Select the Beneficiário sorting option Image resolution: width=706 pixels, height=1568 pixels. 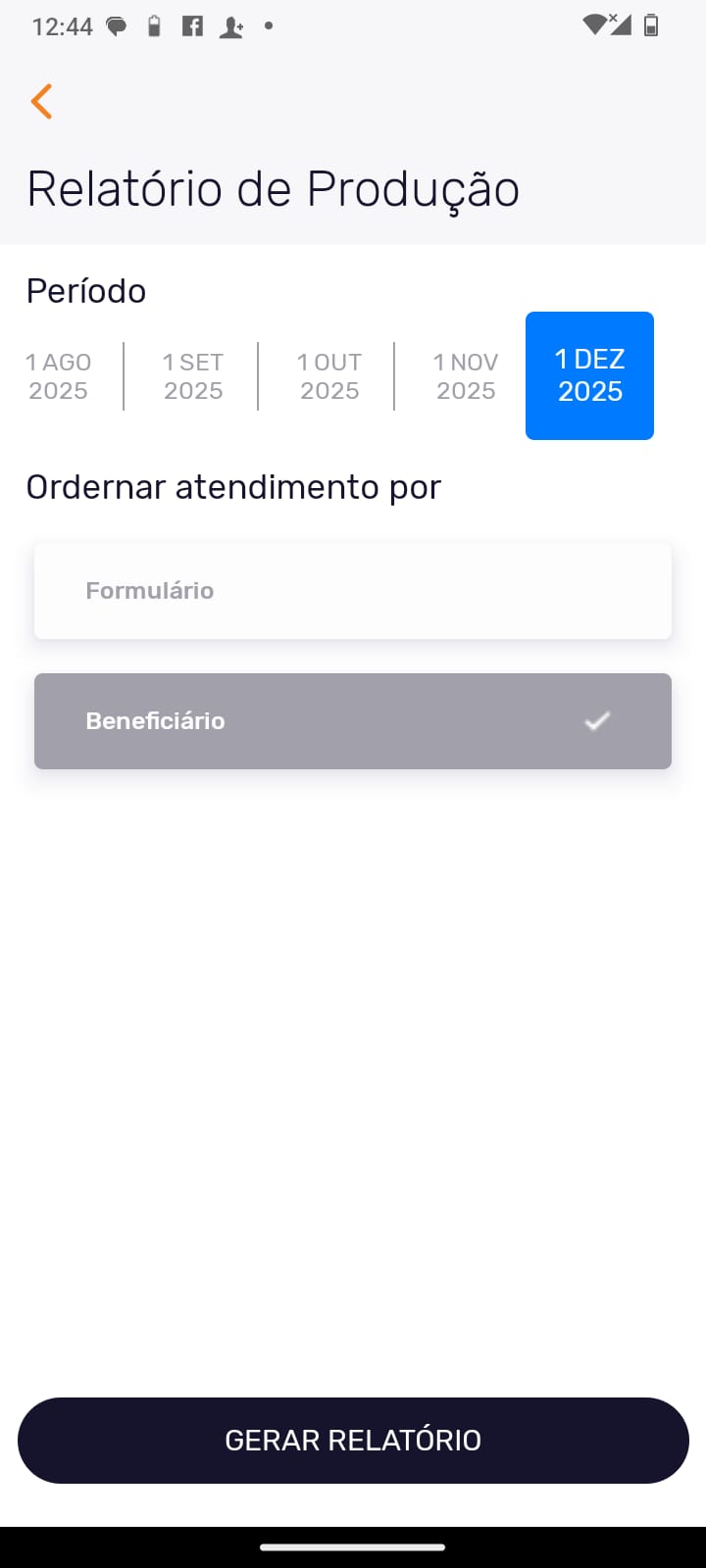(x=353, y=721)
